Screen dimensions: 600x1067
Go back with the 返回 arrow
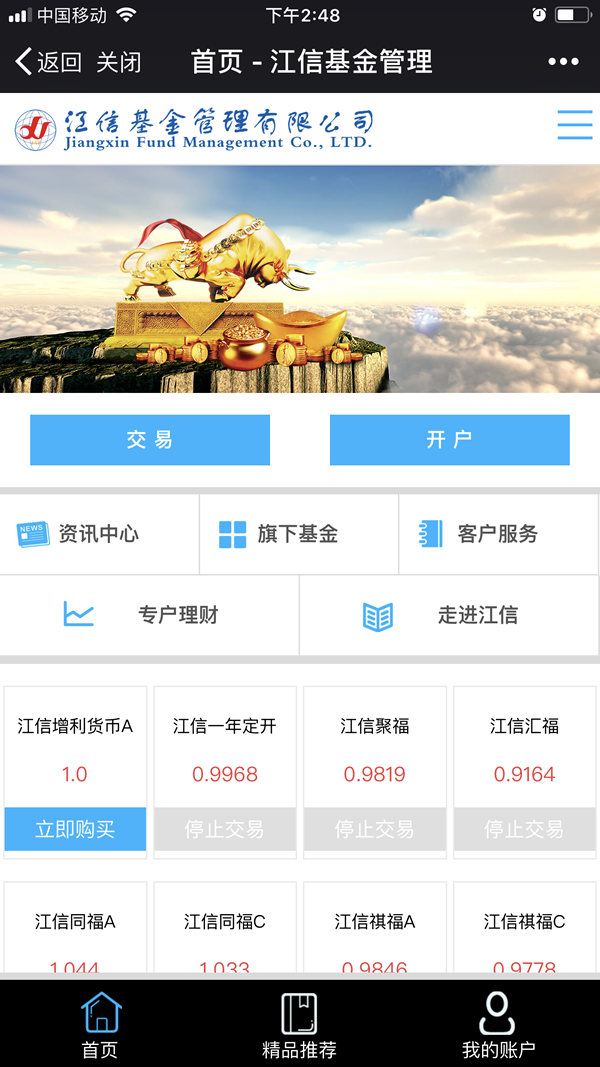click(48, 62)
